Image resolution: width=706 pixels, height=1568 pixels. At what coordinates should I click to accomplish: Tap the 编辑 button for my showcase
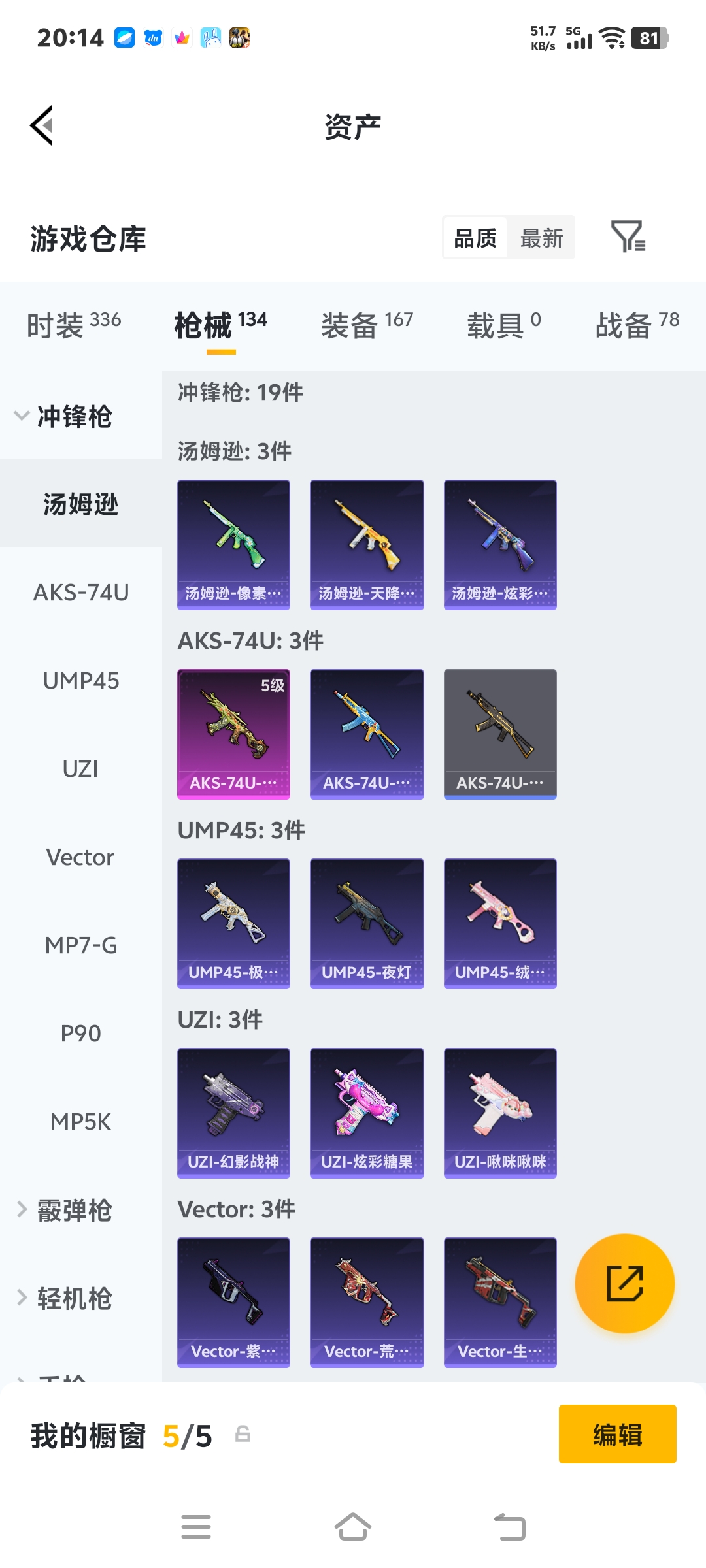click(618, 1434)
